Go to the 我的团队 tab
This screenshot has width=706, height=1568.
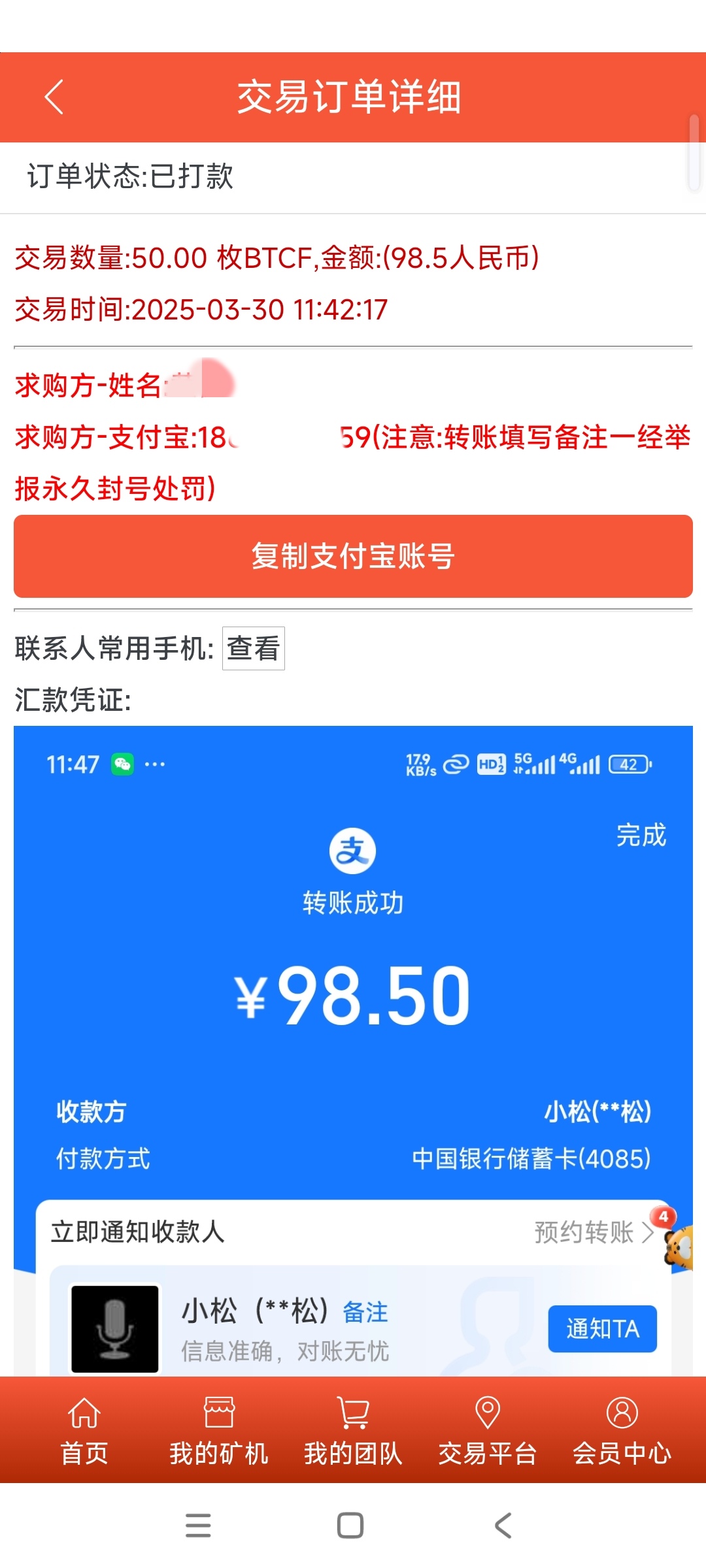(353, 1431)
